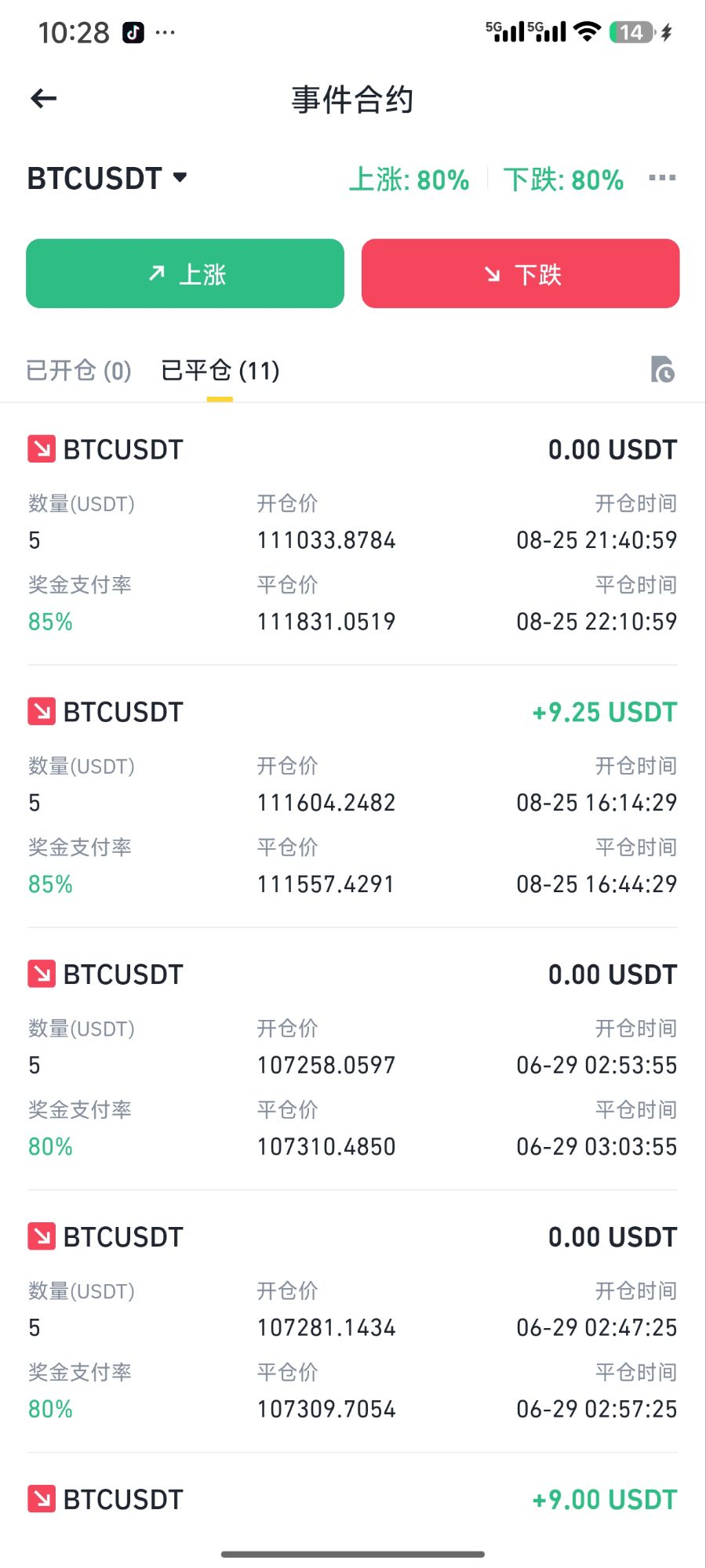Select the 已平仓 (11) tab
The width and height of the screenshot is (706, 1568).
coord(220,370)
